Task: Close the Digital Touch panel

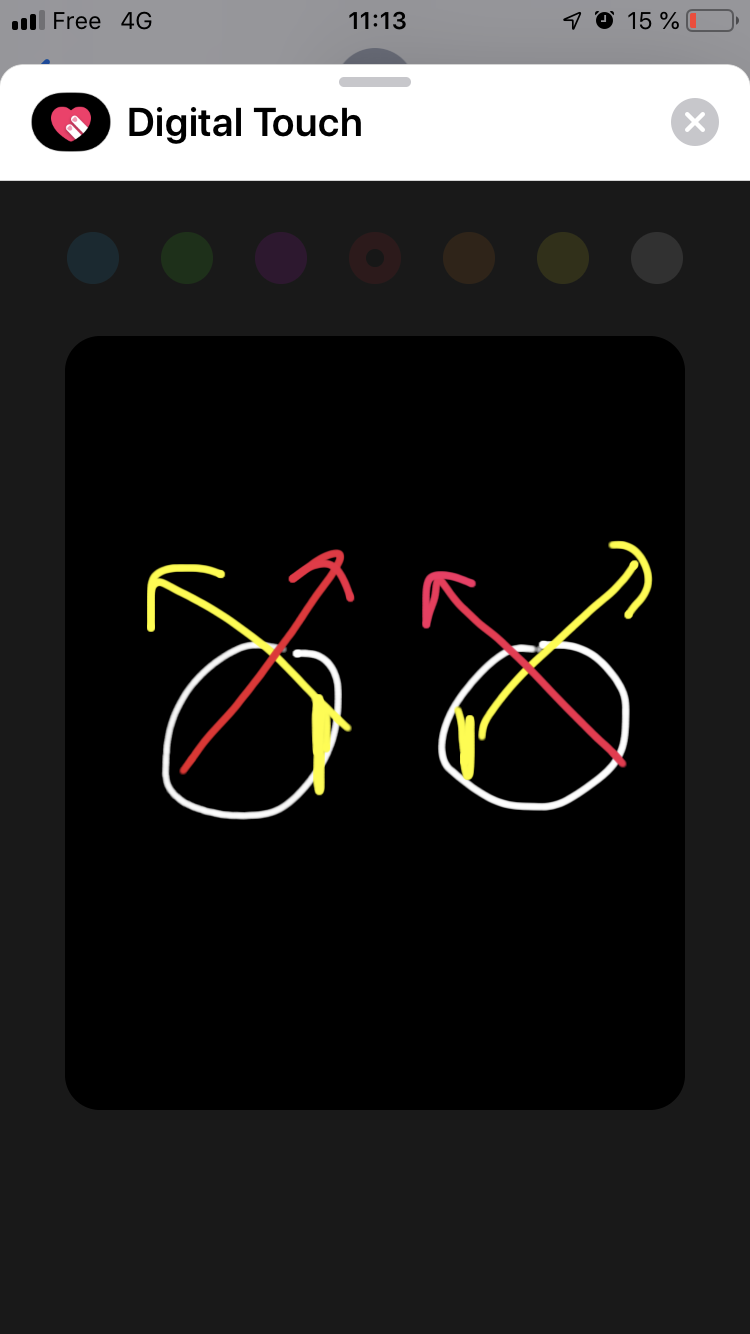Action: pos(694,123)
